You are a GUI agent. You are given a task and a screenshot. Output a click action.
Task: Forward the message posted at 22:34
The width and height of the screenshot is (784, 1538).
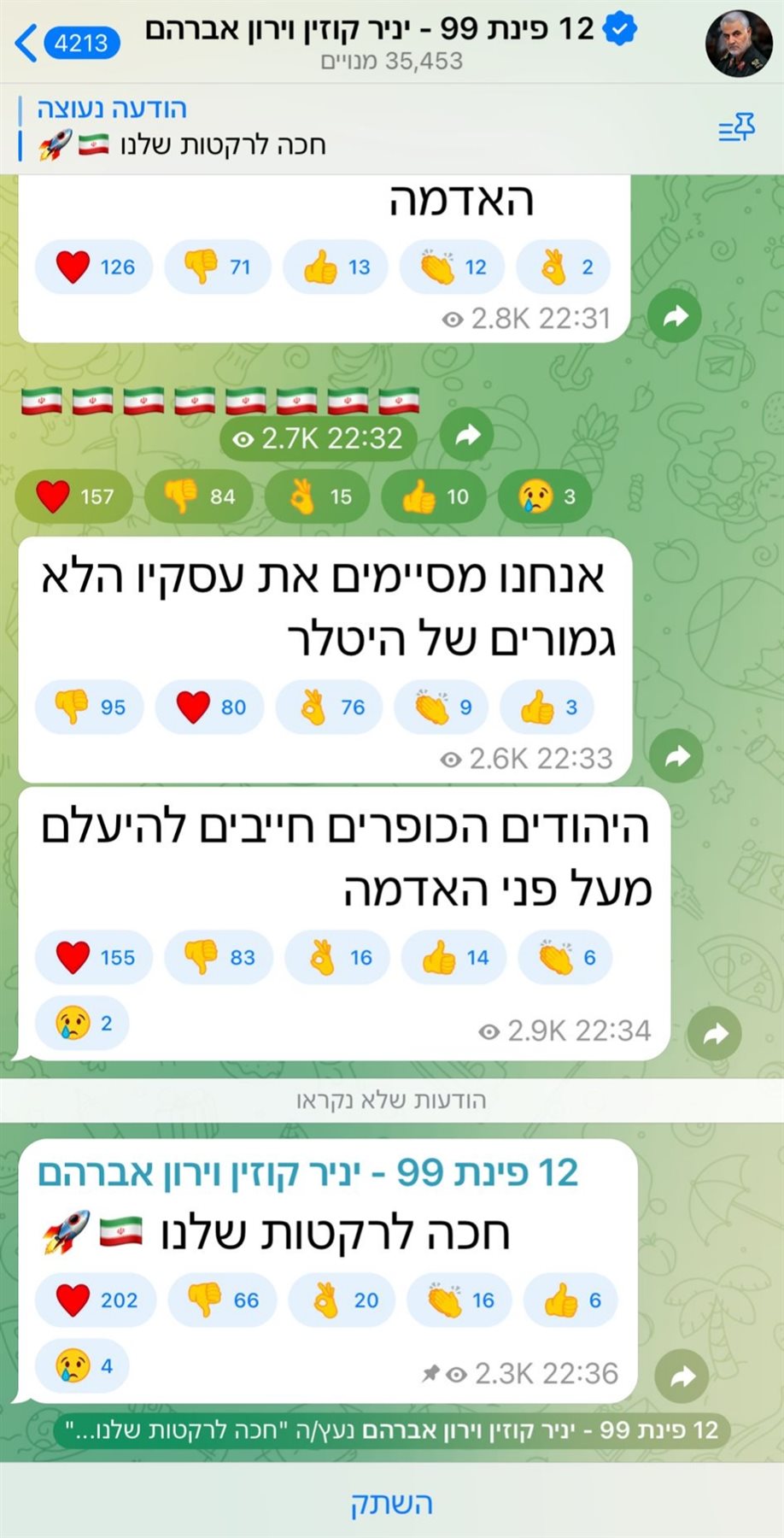tap(715, 1034)
